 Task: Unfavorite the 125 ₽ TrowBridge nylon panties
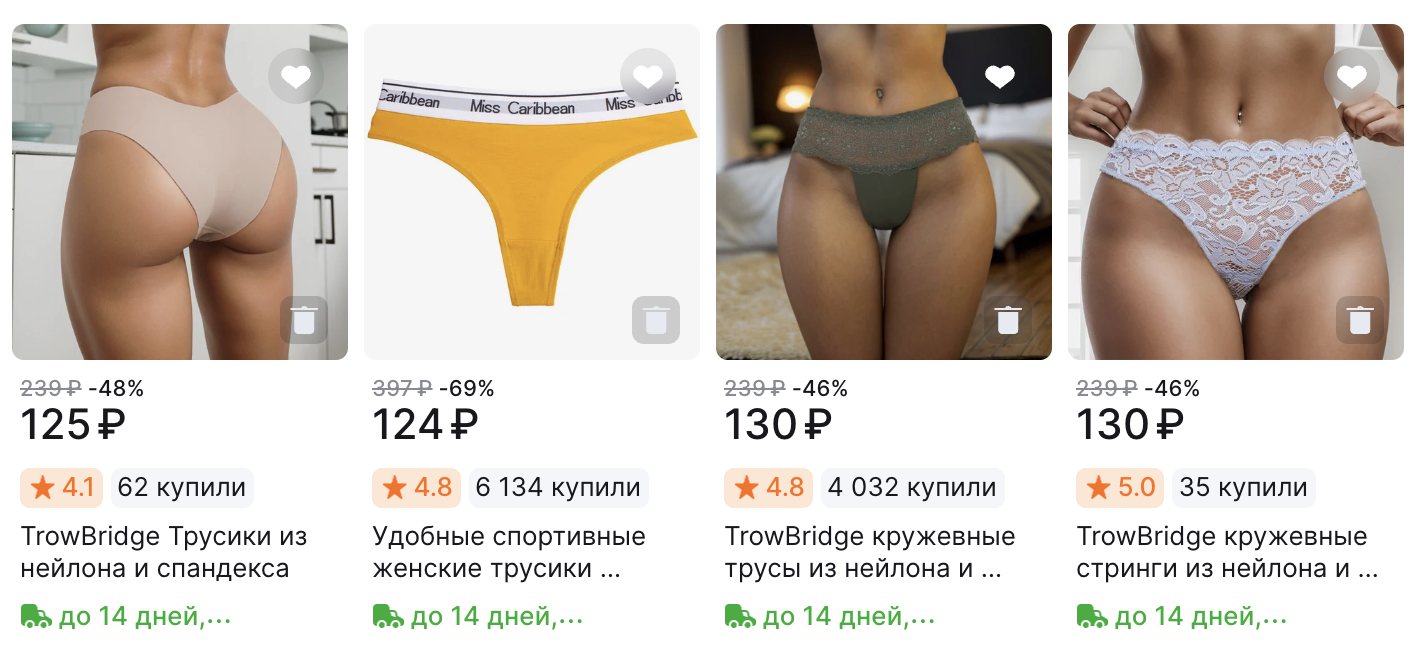(296, 76)
